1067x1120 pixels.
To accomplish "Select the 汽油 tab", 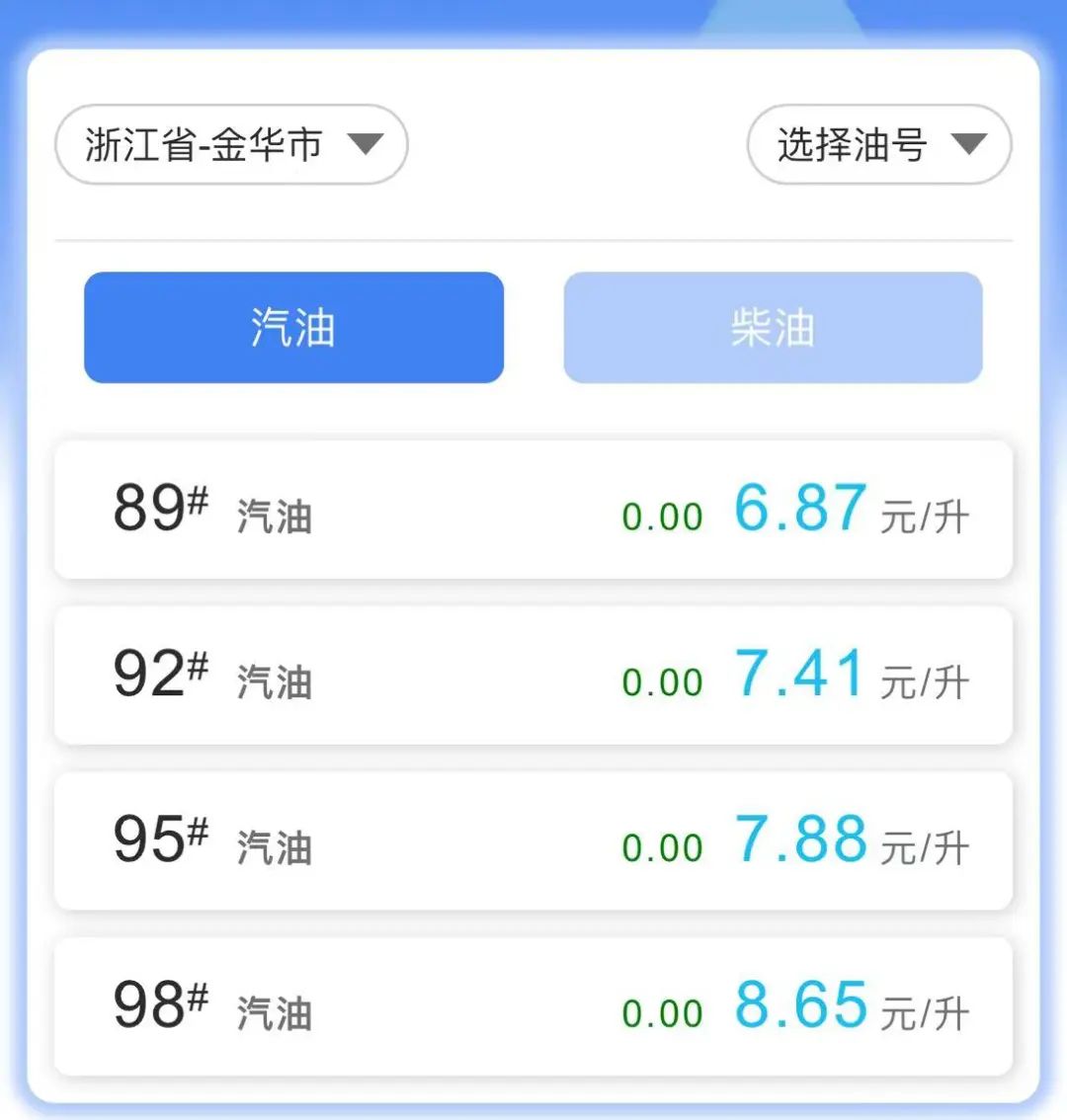I will (293, 328).
